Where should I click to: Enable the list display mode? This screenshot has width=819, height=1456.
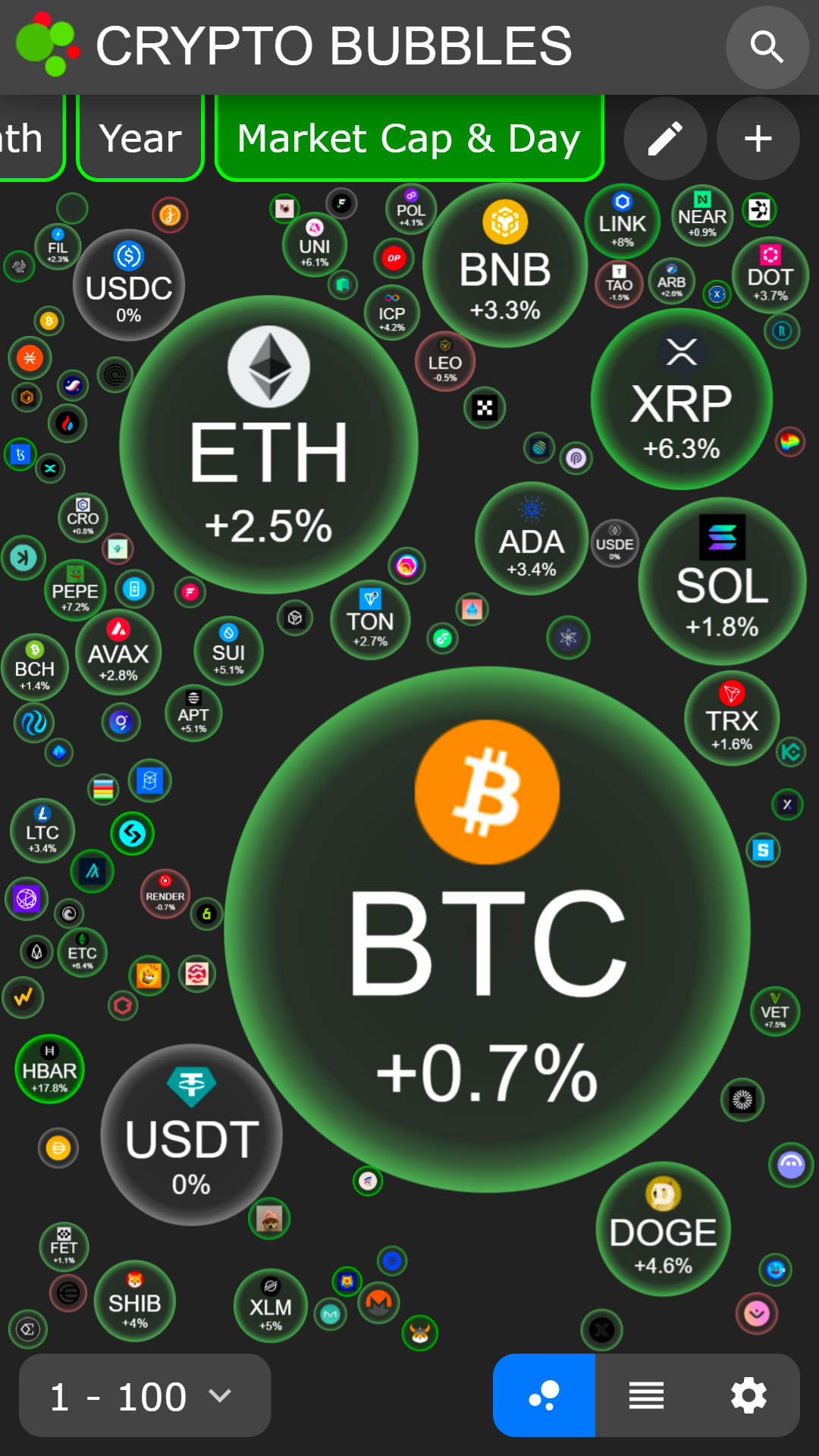tap(646, 1395)
